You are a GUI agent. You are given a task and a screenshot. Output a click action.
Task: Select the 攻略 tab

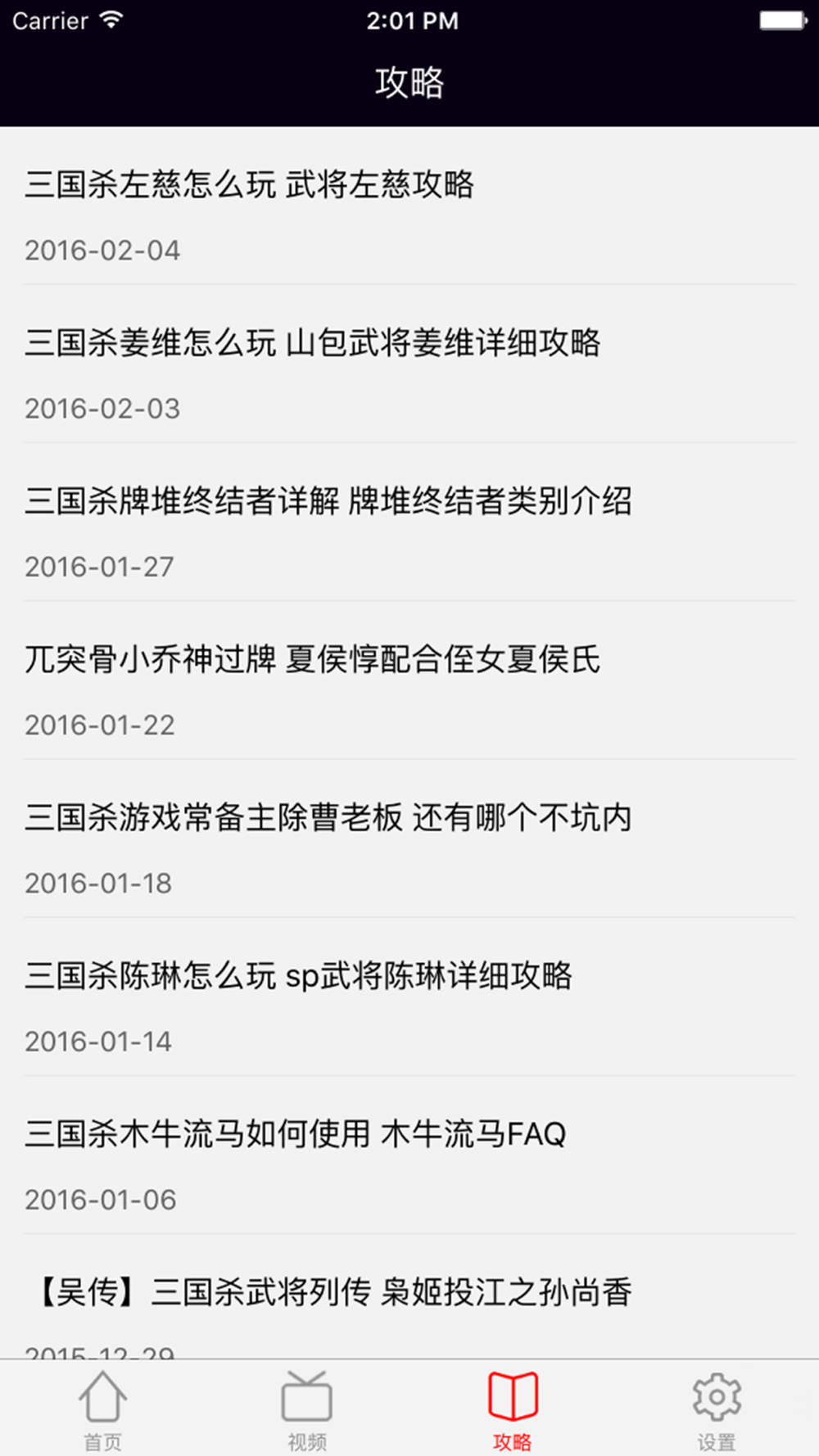tap(512, 1410)
